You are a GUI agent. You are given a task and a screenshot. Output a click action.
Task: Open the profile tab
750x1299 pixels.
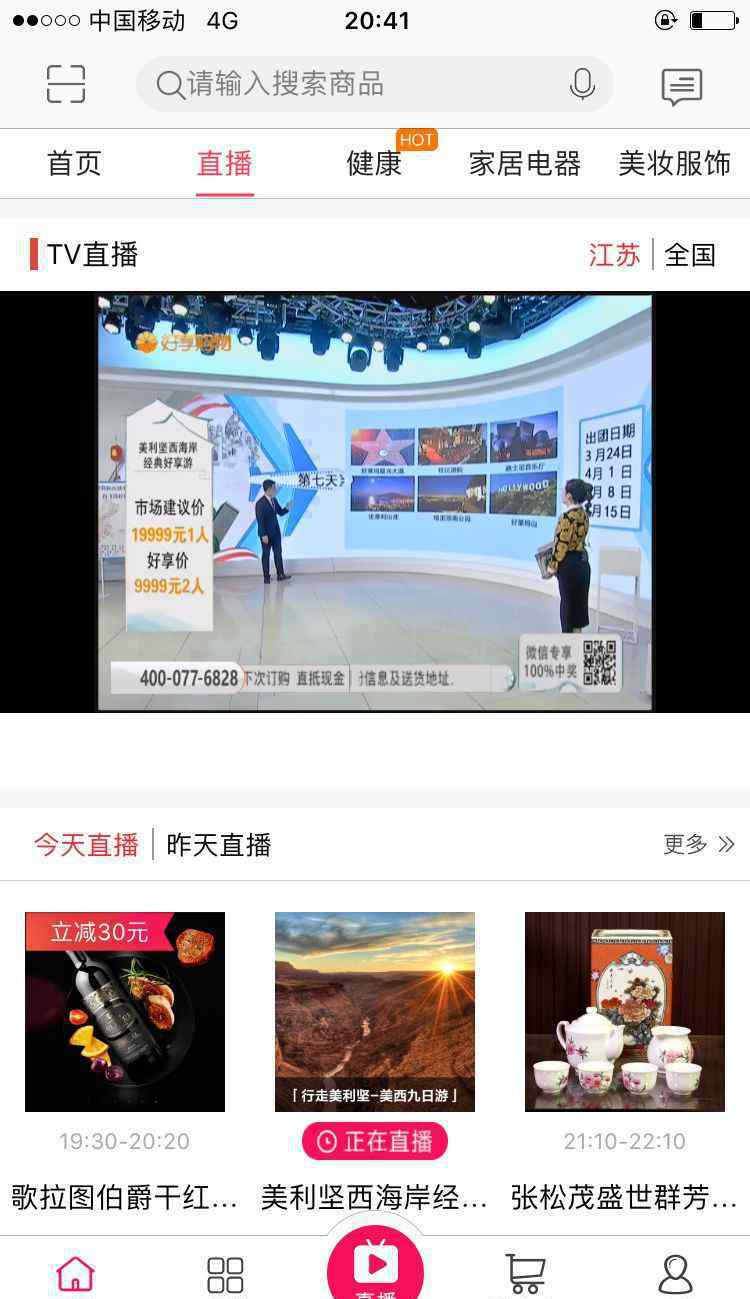[x=676, y=1274]
